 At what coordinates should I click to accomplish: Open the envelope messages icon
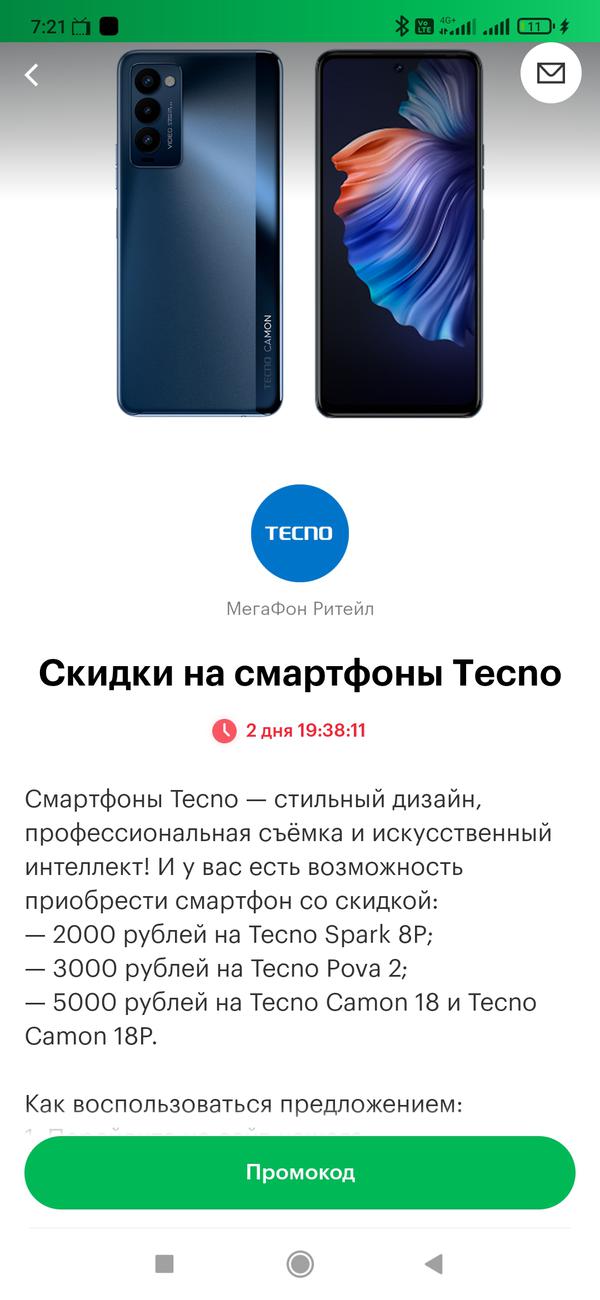coord(551,73)
